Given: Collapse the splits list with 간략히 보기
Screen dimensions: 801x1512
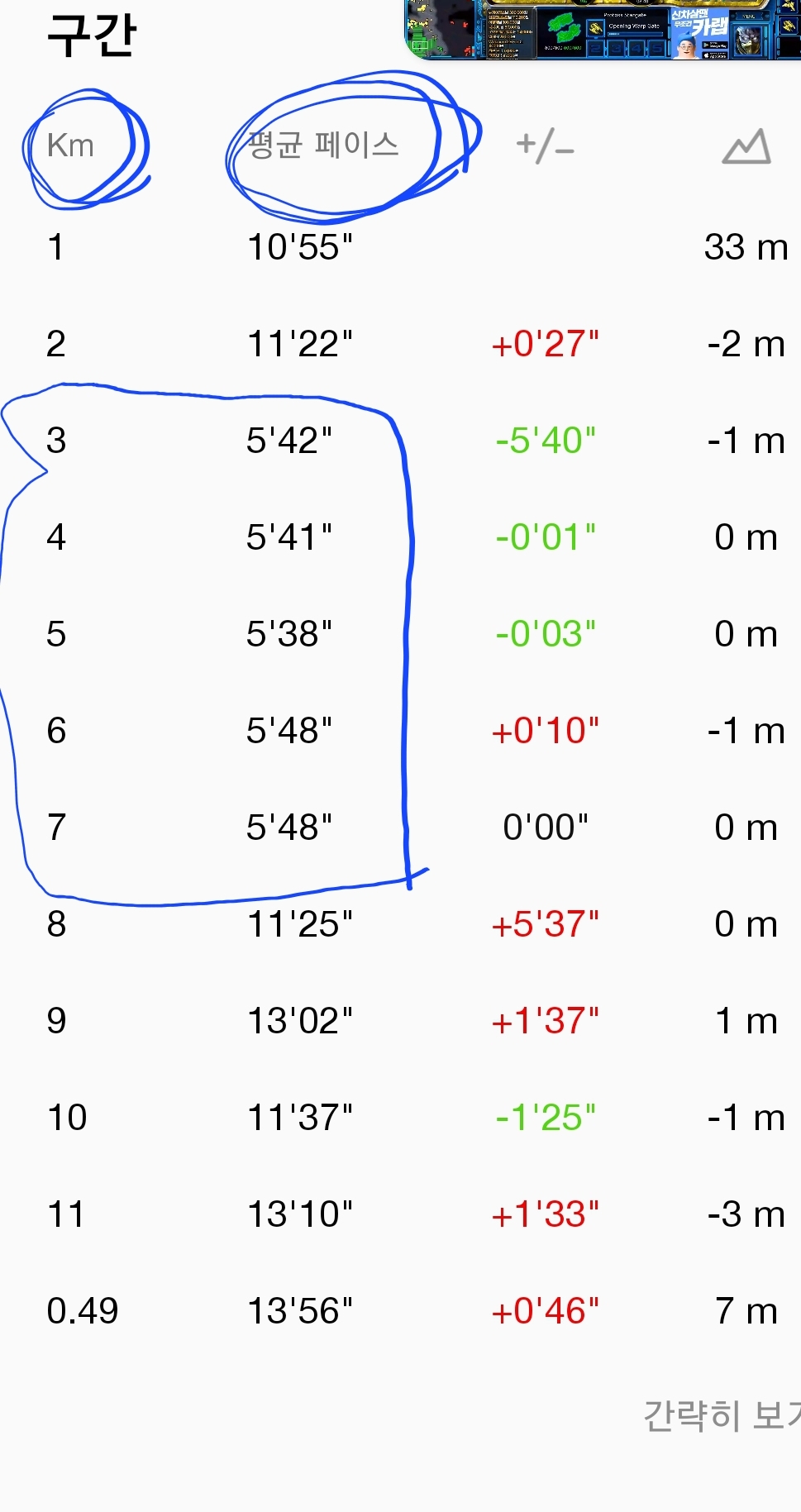Looking at the screenshot, I should [x=721, y=1415].
